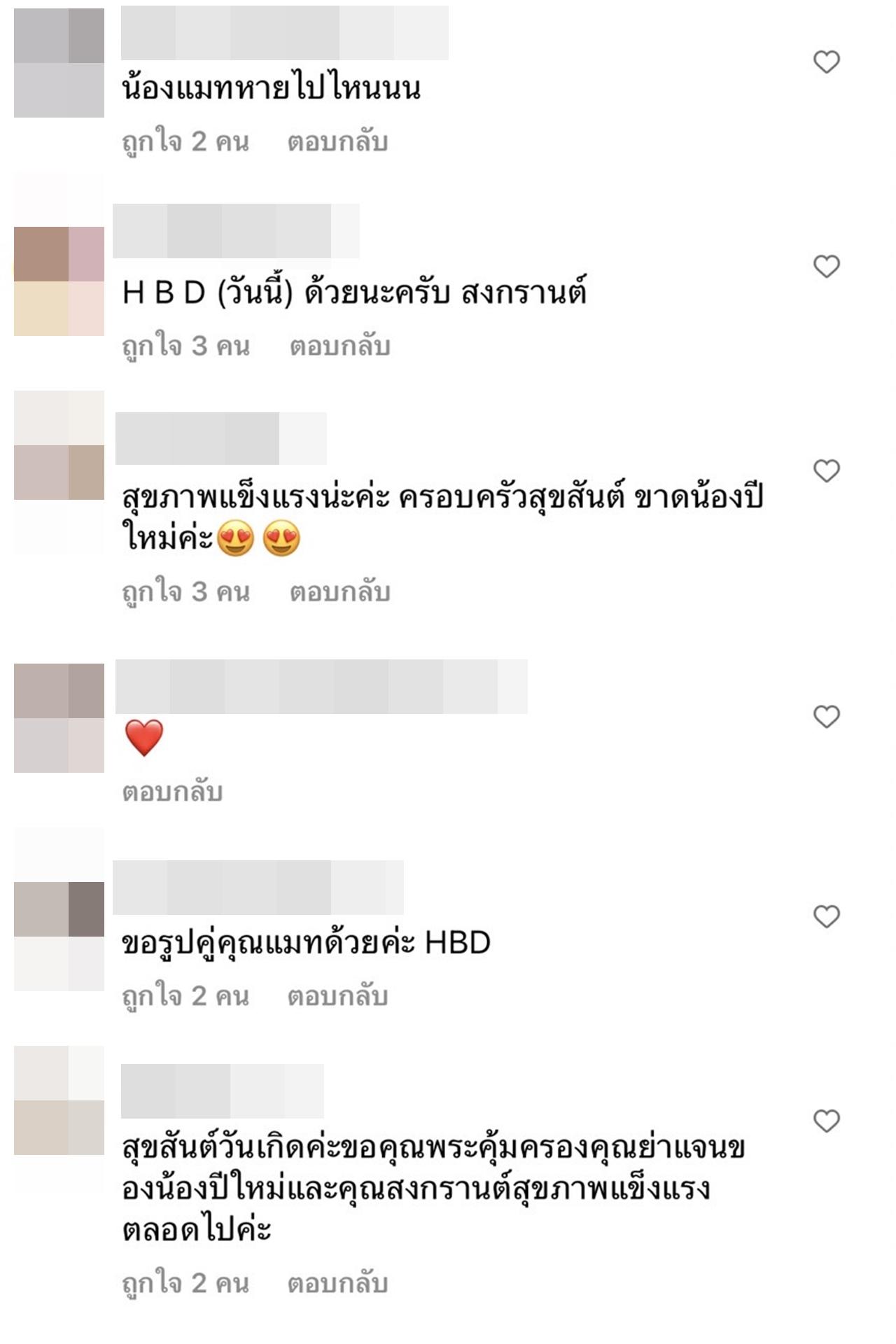Like the 'H B D (วันนี้)' comment

[x=826, y=267]
